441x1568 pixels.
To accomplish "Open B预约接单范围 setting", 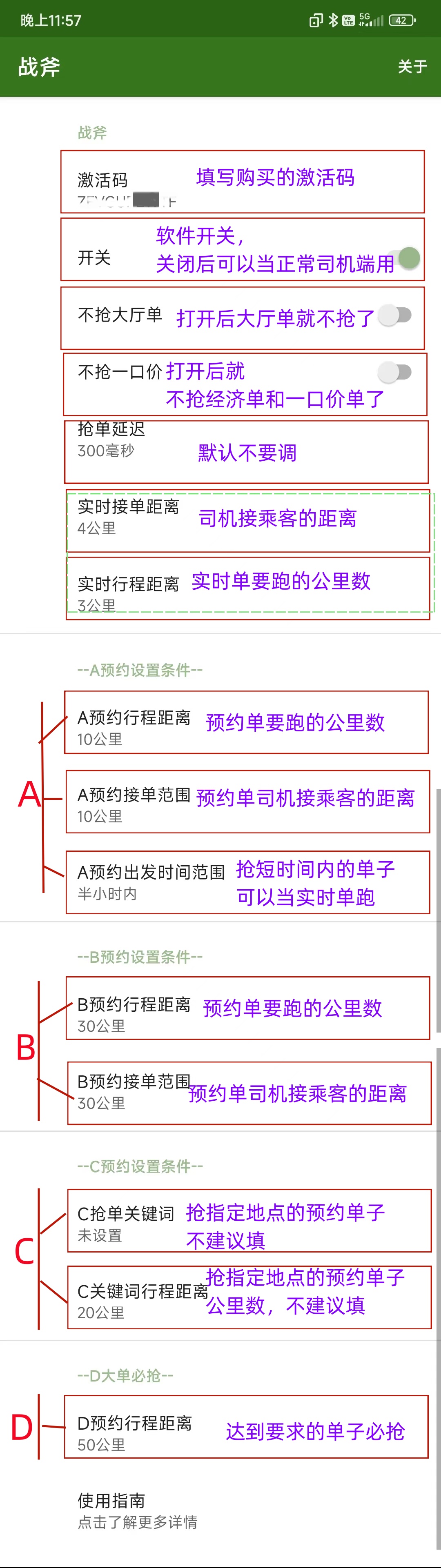I will pyautogui.click(x=134, y=1091).
